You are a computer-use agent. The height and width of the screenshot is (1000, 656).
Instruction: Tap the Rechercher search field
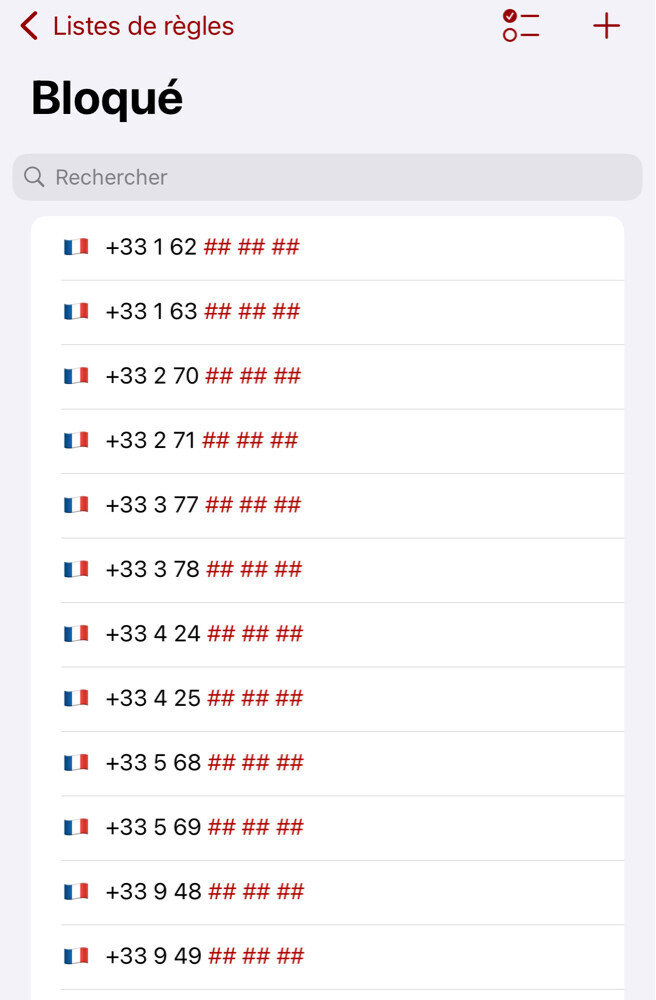tap(327, 177)
